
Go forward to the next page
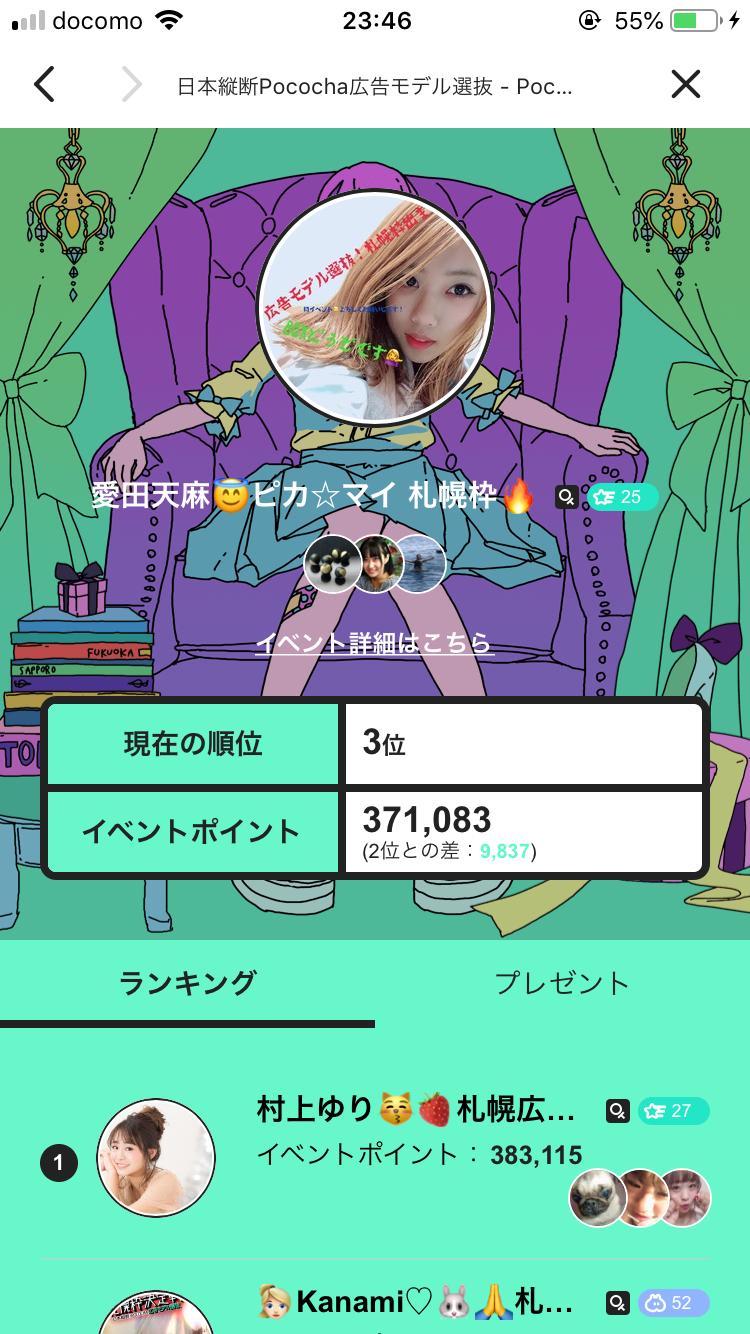point(131,85)
